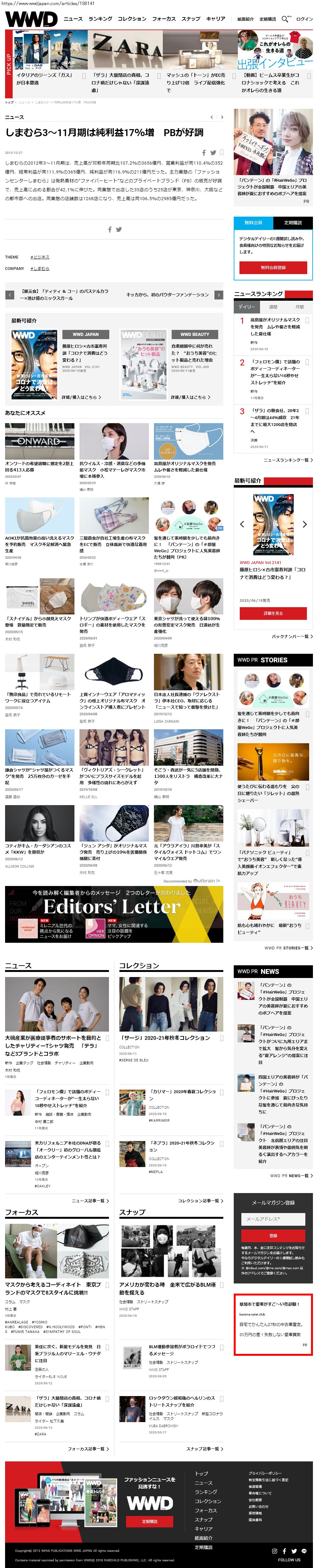Tap the 登録 newsletter button

[273, 1236]
